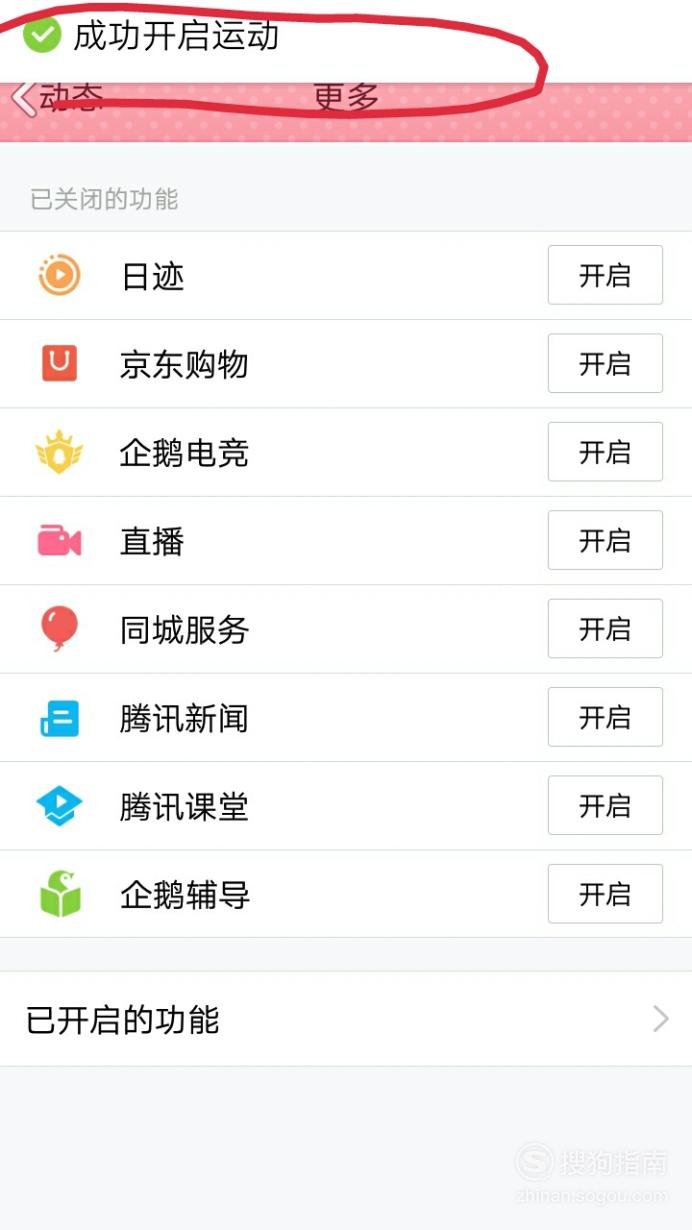The height and width of the screenshot is (1230, 692).
Task: Enable 腾讯课堂 with 开启 button
Action: click(605, 805)
